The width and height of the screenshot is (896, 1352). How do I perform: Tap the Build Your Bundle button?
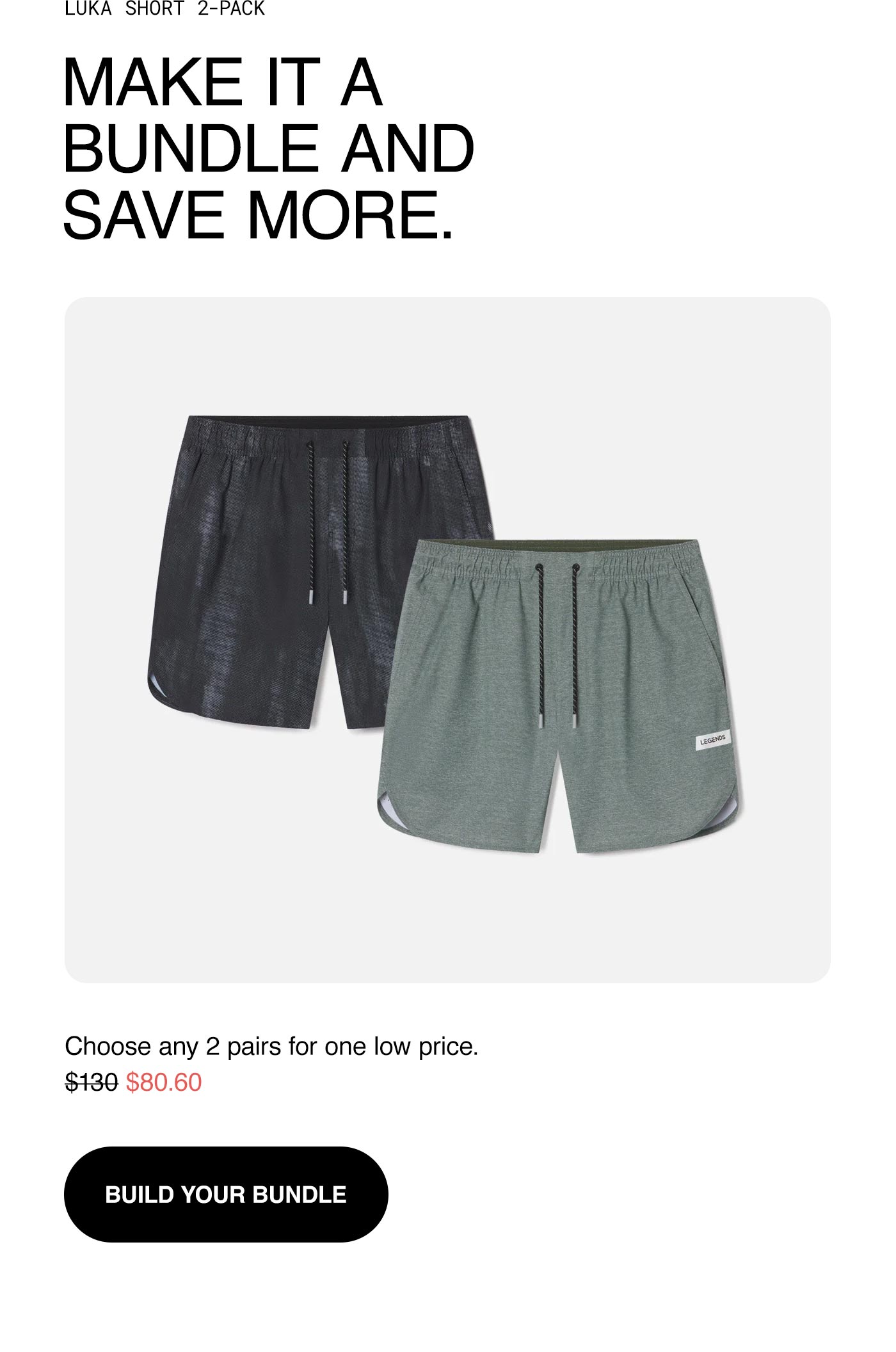click(226, 1195)
